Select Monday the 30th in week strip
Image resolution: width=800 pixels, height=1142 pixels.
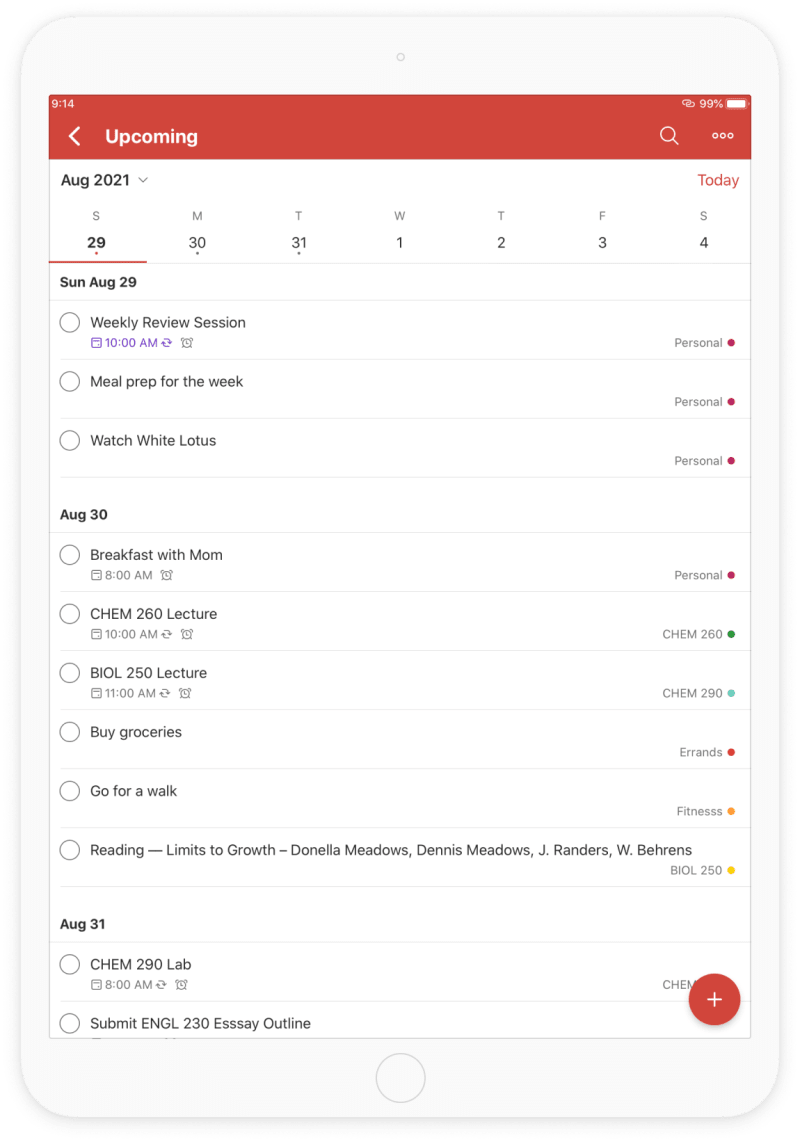pos(197,242)
